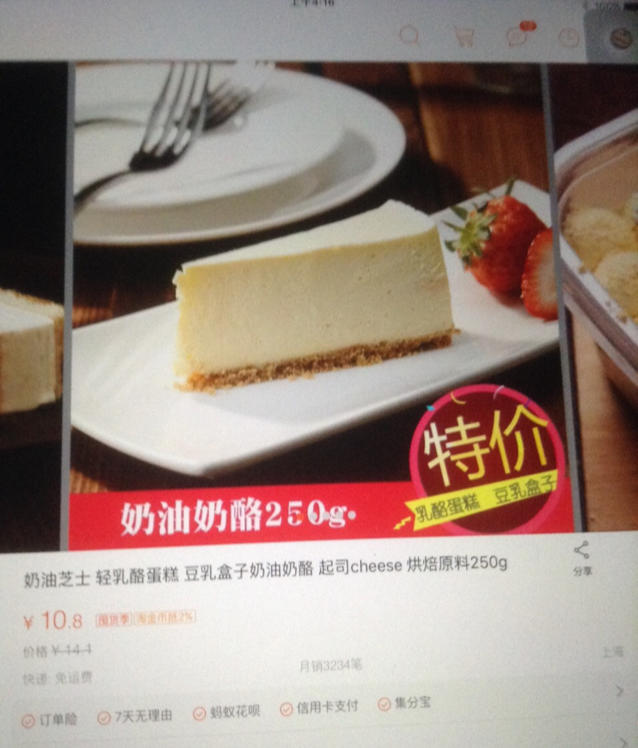Open the shopping cart
The image size is (638, 748).
tap(464, 37)
